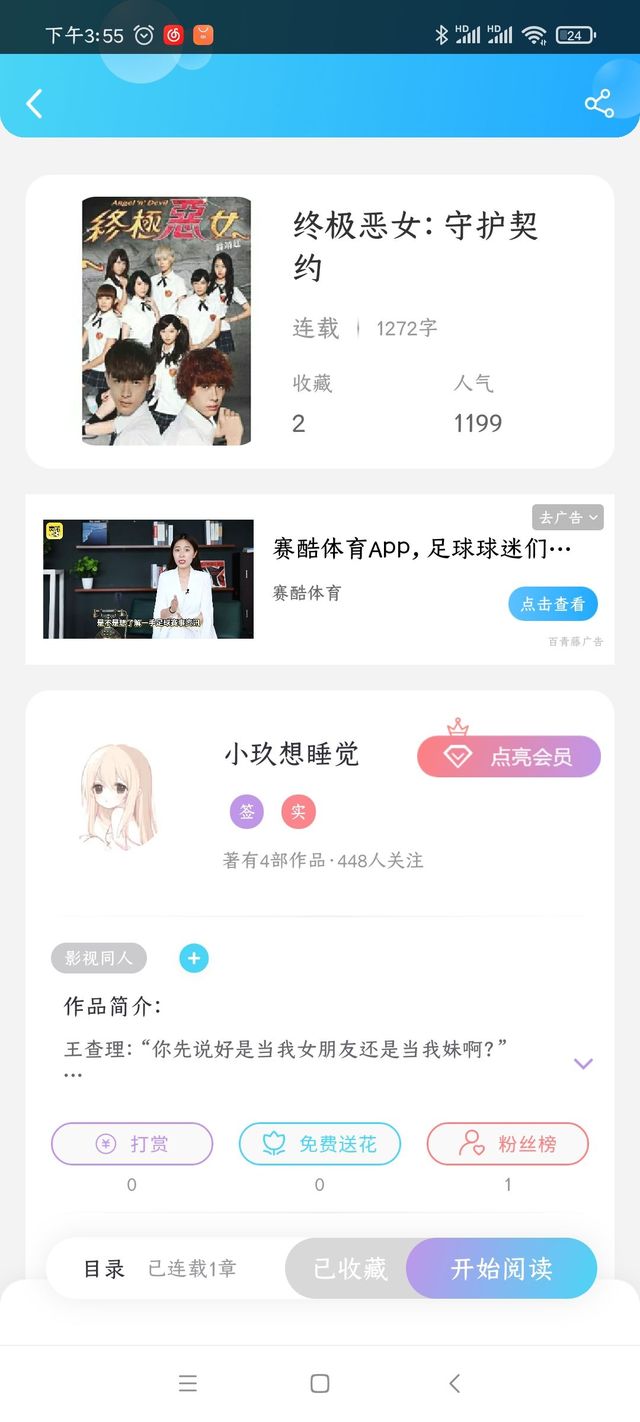Tap 打赏 to tip the author

[132, 1144]
